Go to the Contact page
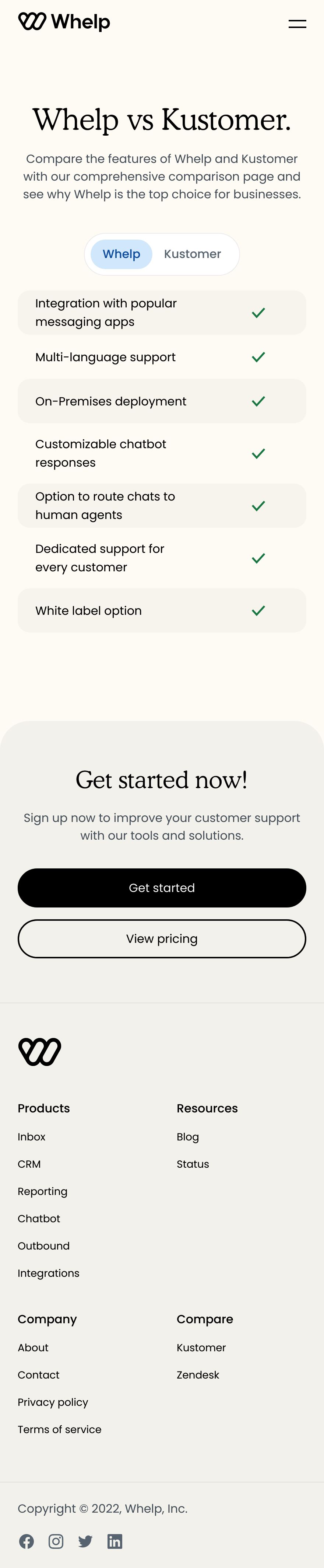 tap(38, 1374)
